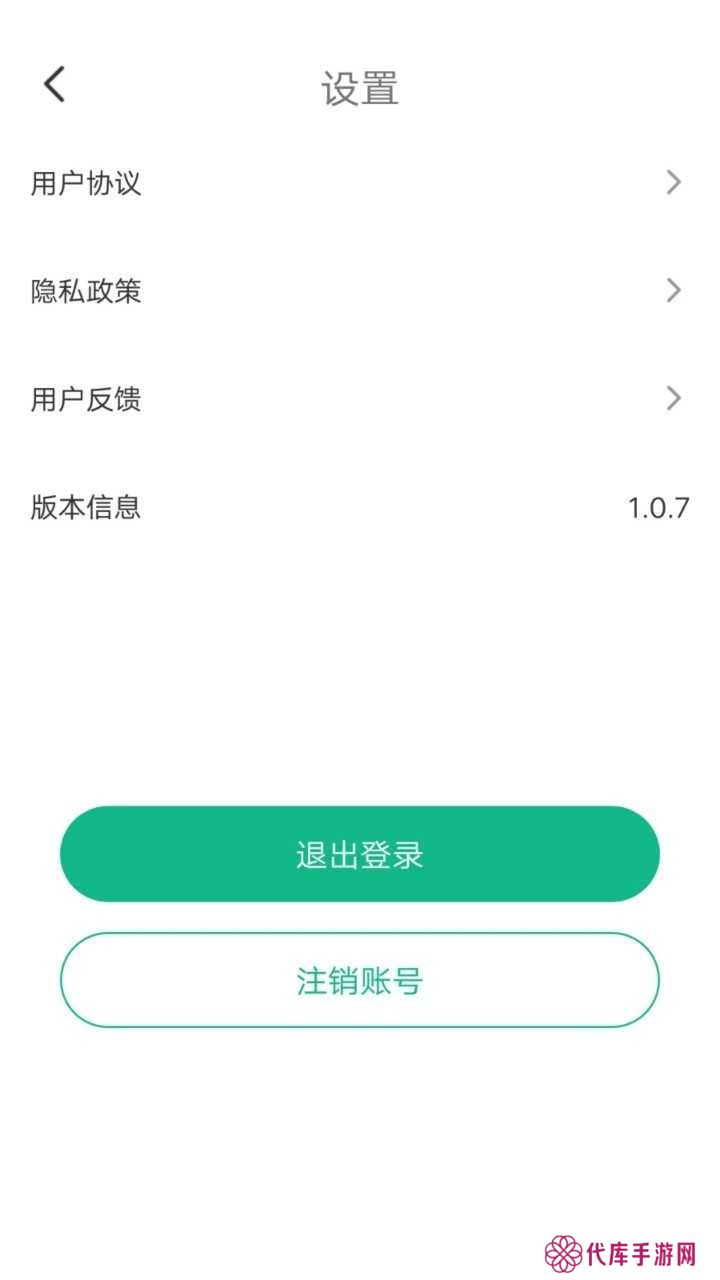The image size is (720, 1280).
Task: Open 用户反馈 to send feedback
Action: [360, 399]
